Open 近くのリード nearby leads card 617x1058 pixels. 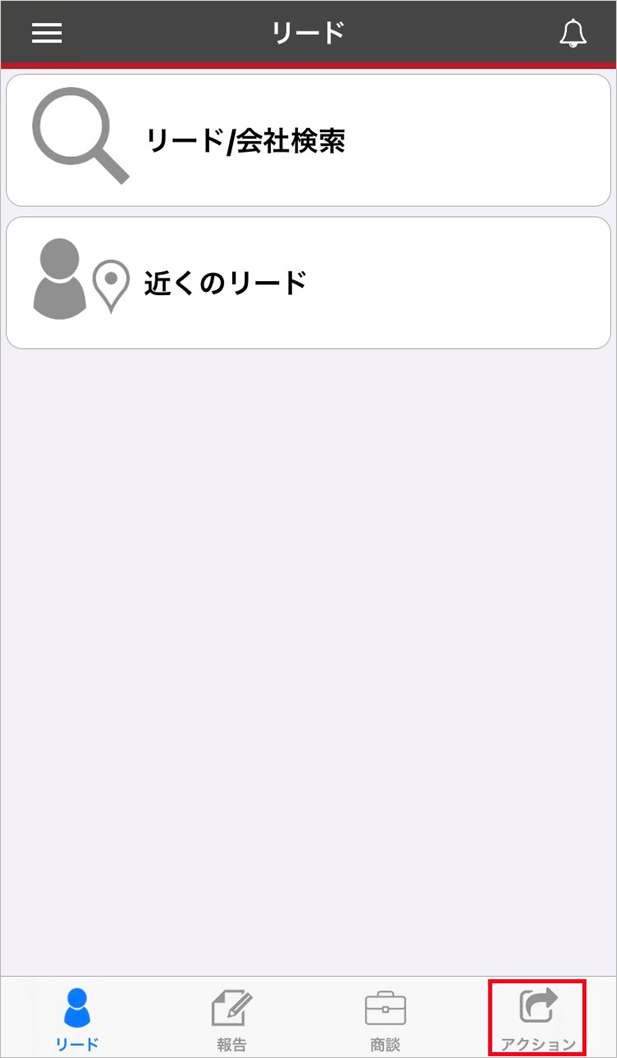tap(308, 283)
